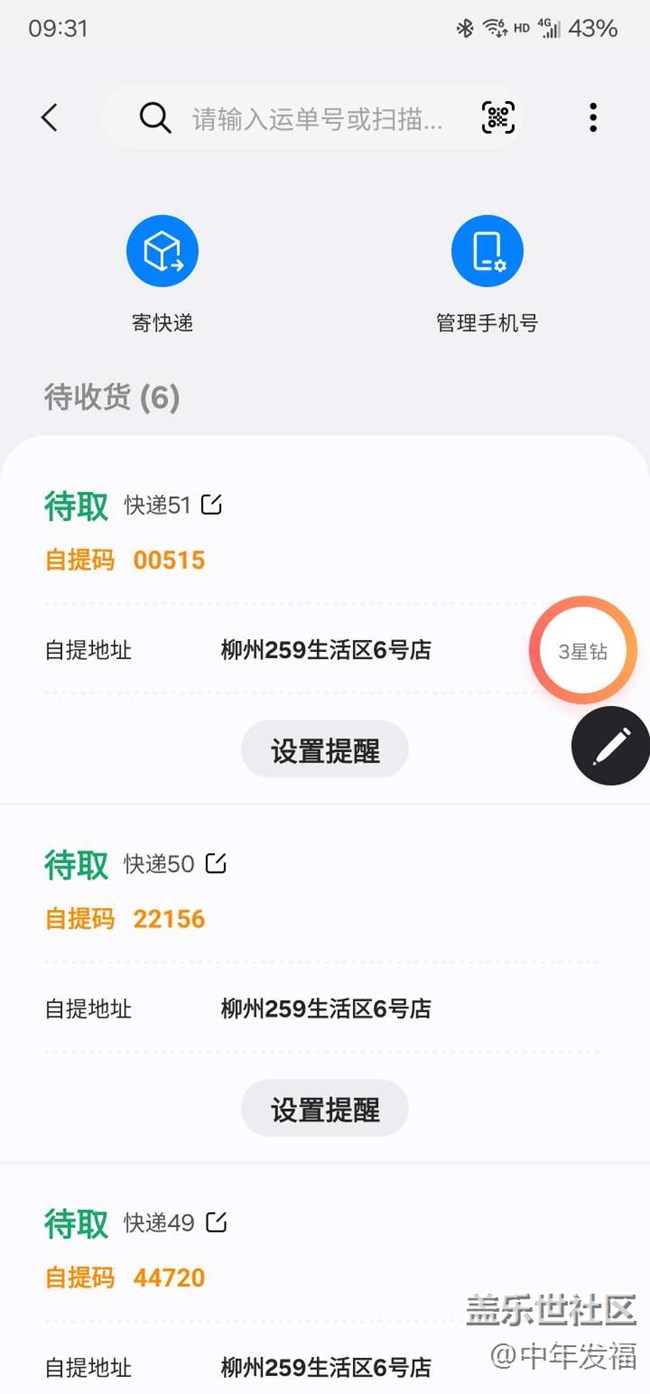Go back using the top-left arrow
The height and width of the screenshot is (1394, 650).
[x=49, y=118]
